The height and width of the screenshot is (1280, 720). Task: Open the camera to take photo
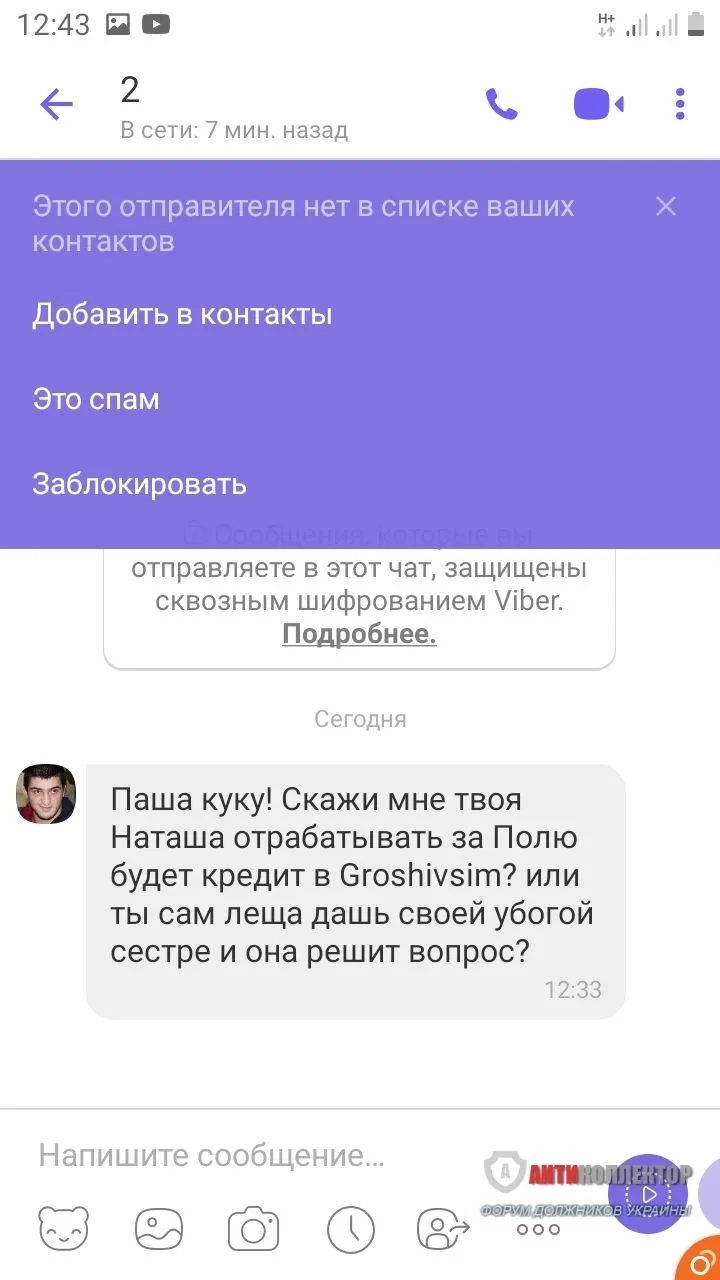click(x=253, y=1229)
